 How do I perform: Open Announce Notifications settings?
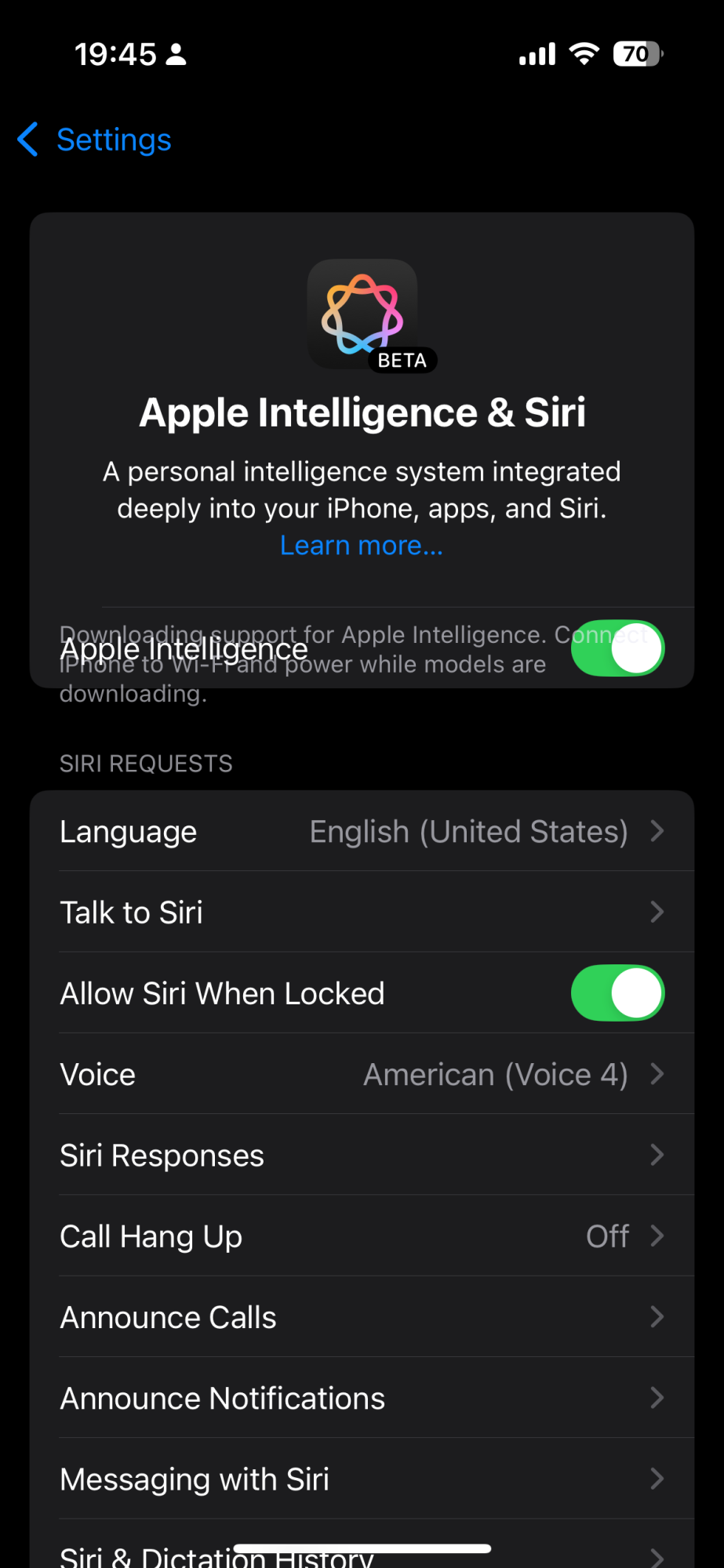tap(362, 1399)
